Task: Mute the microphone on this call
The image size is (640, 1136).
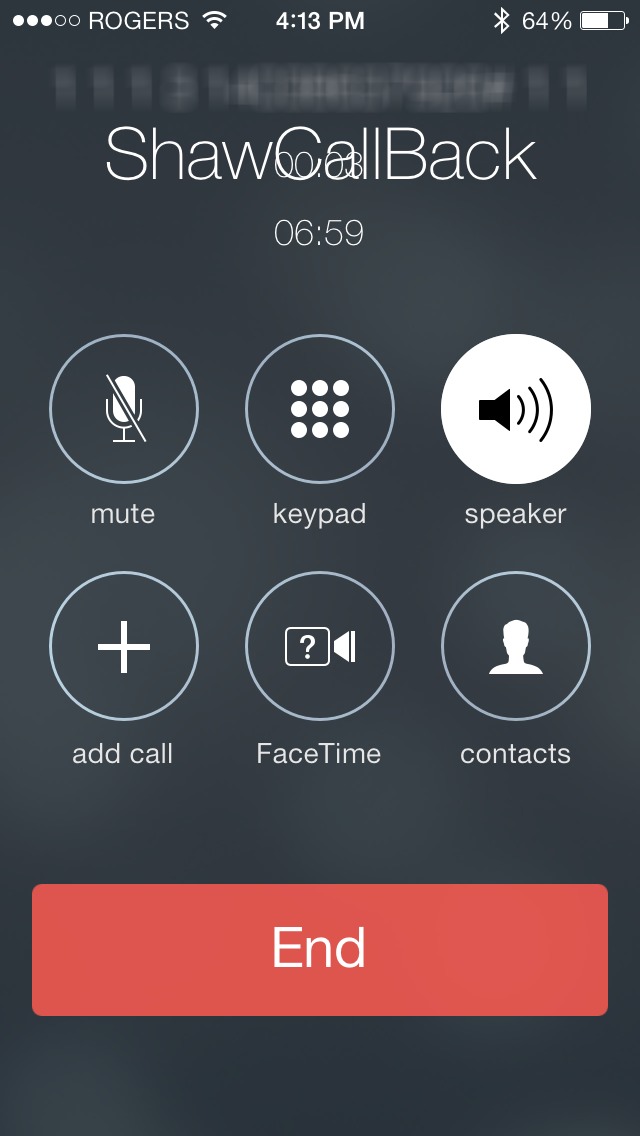Action: tap(124, 409)
